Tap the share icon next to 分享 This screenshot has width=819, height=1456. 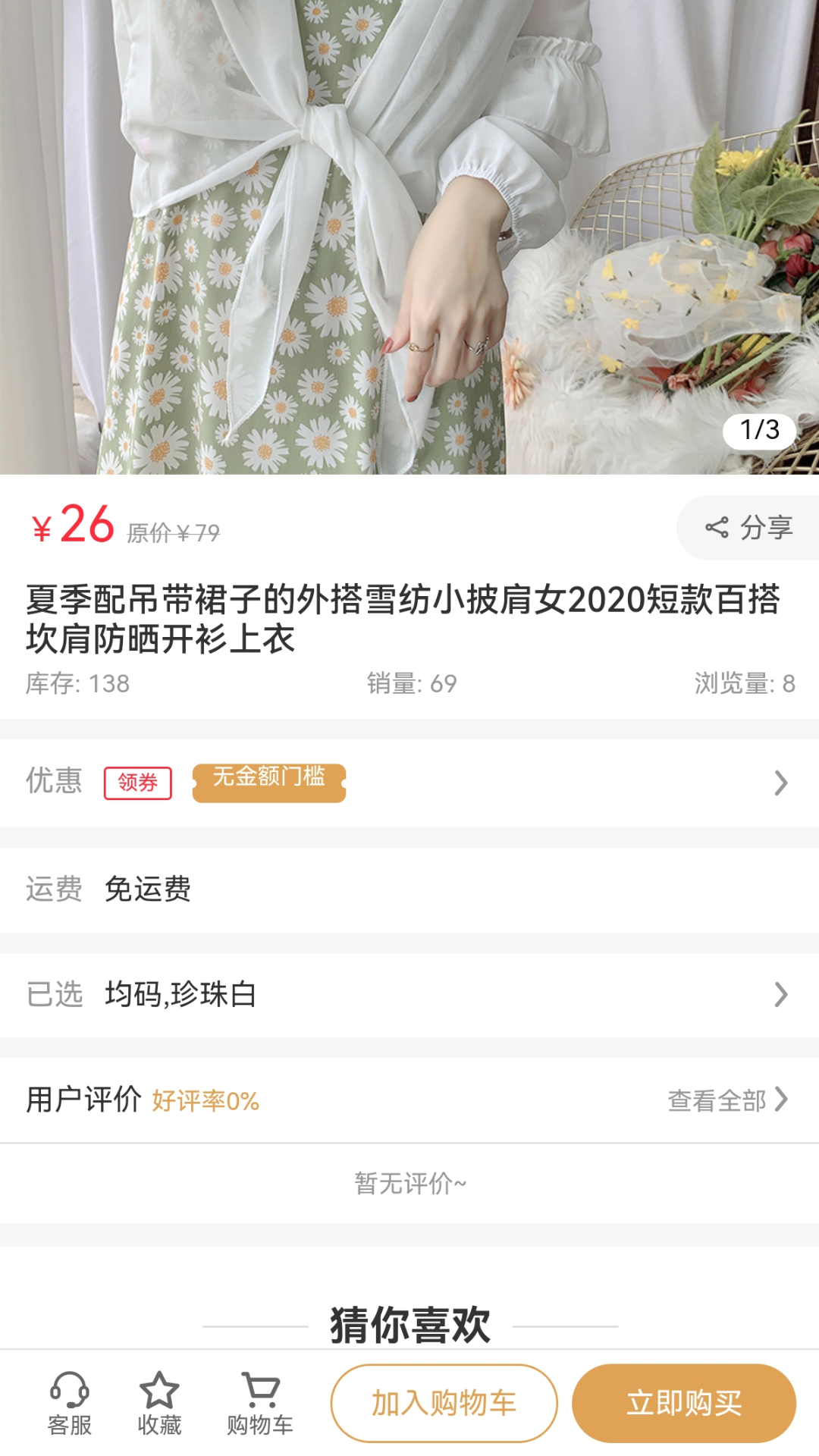(x=716, y=526)
